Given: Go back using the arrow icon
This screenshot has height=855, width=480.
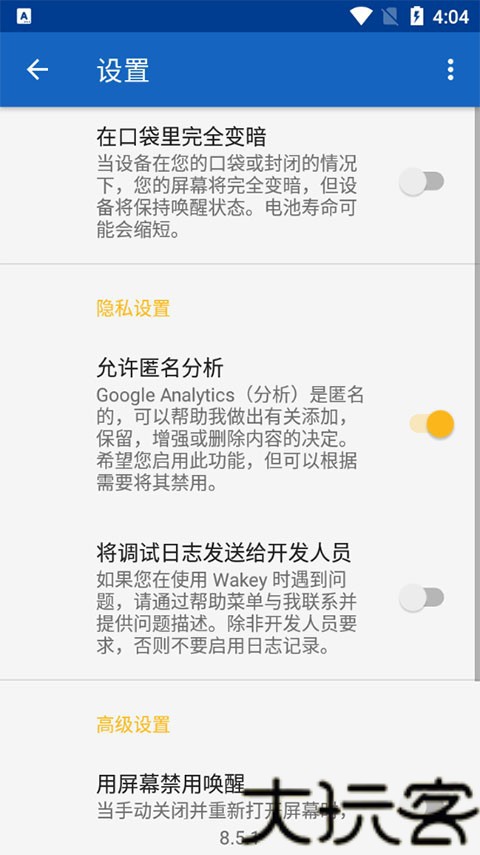Looking at the screenshot, I should [37, 70].
